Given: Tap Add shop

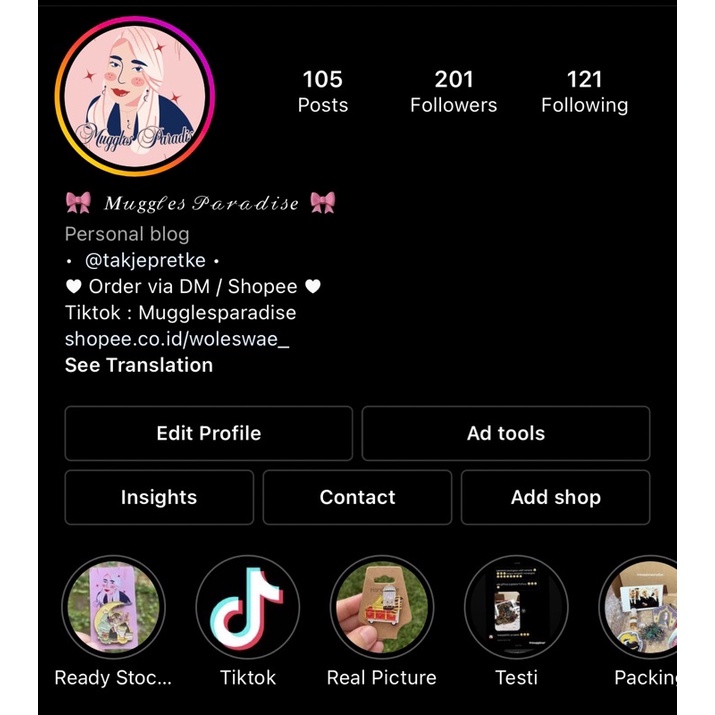Looking at the screenshot, I should 555,497.
